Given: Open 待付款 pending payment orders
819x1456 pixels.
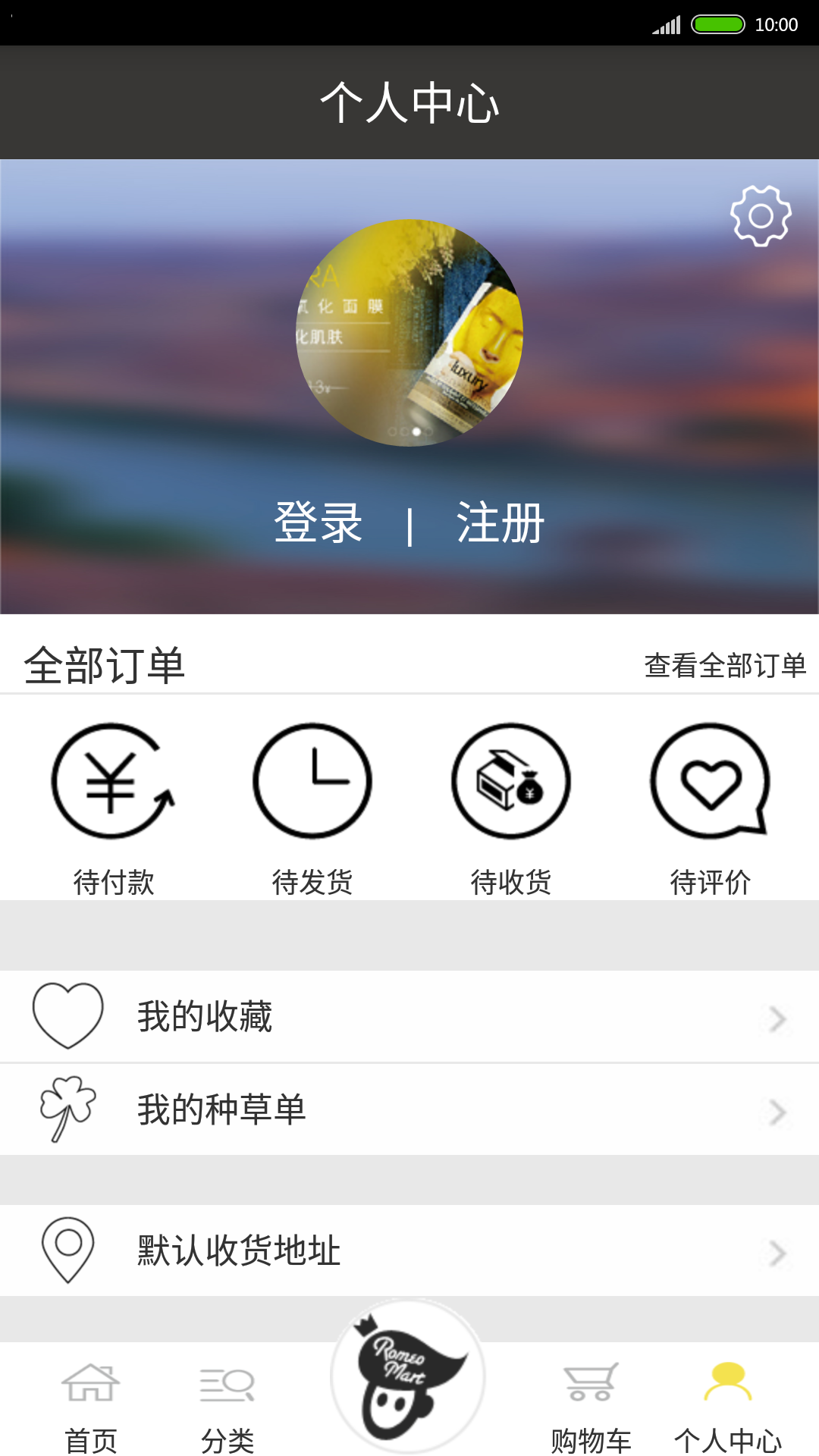Looking at the screenshot, I should (113, 808).
